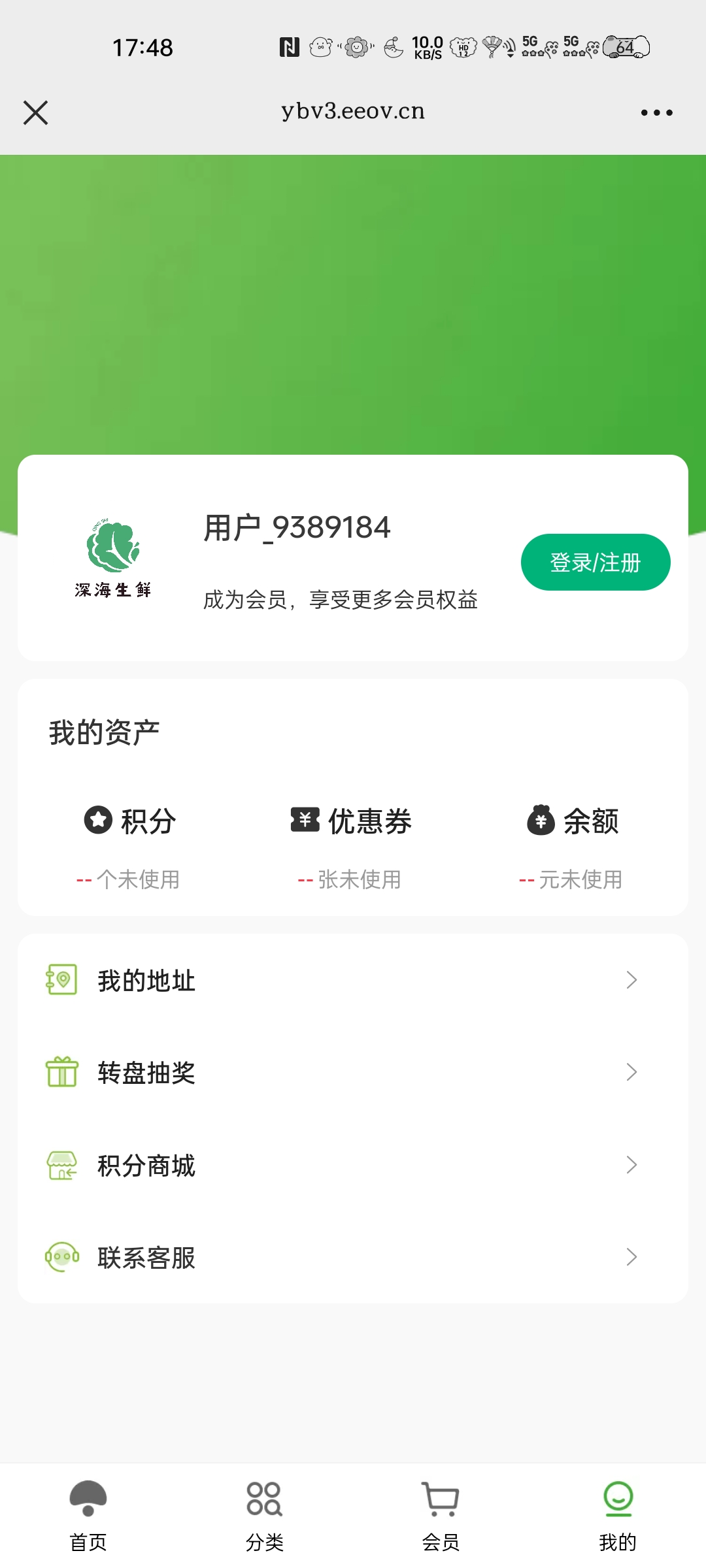Switch to the 首页 tab
This screenshot has height=1568, width=706.
click(88, 1516)
